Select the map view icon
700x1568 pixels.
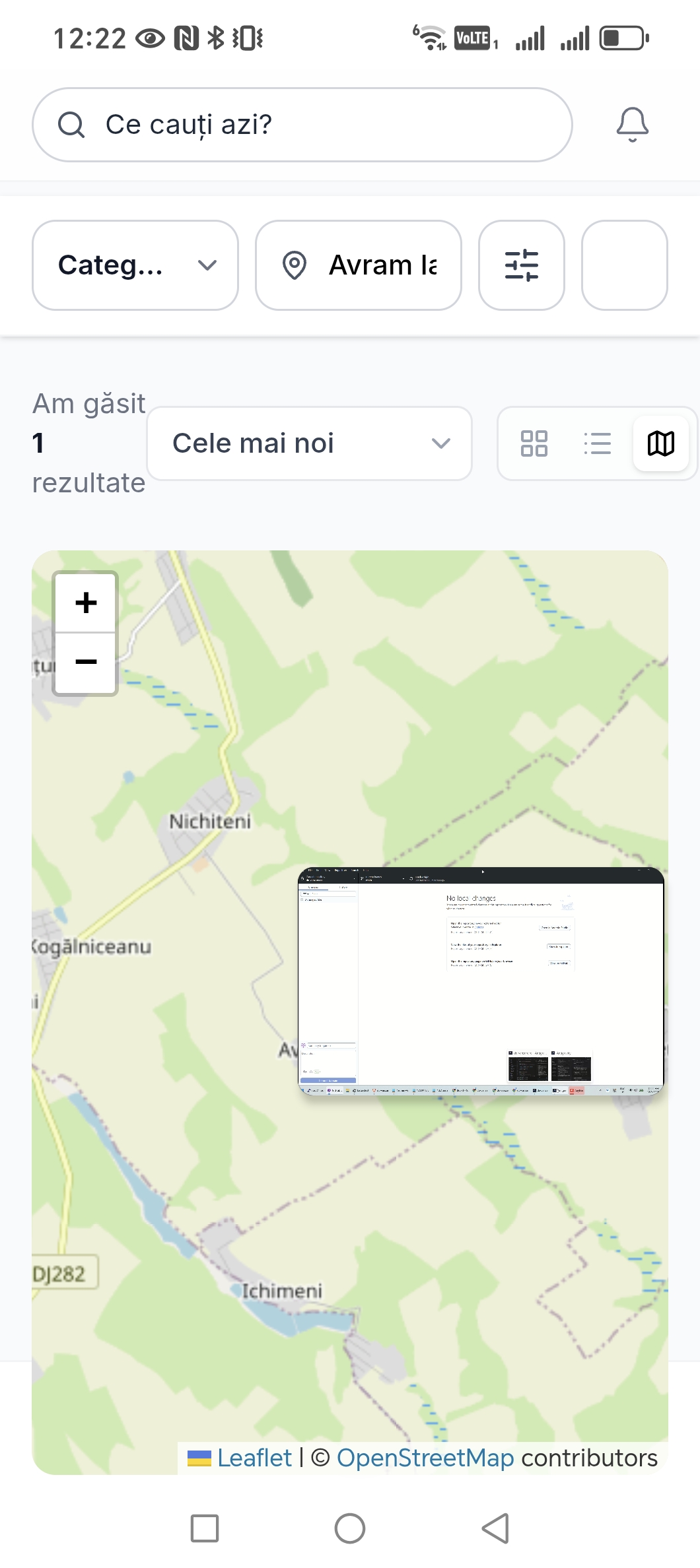660,443
